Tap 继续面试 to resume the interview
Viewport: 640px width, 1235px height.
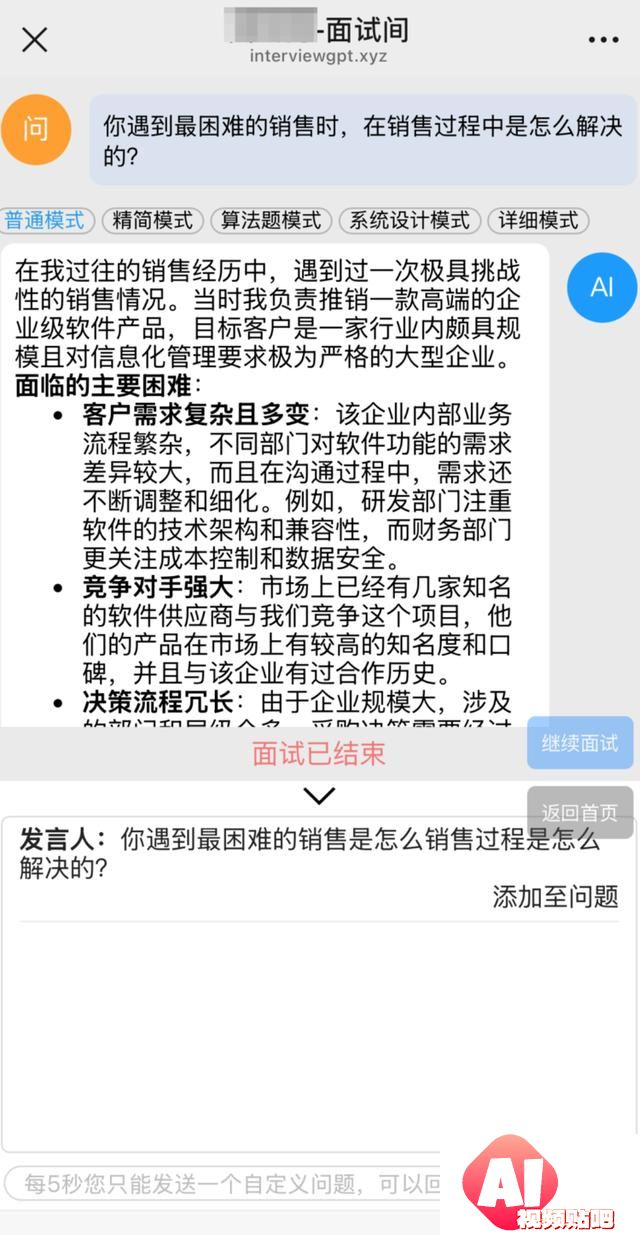[x=580, y=743]
